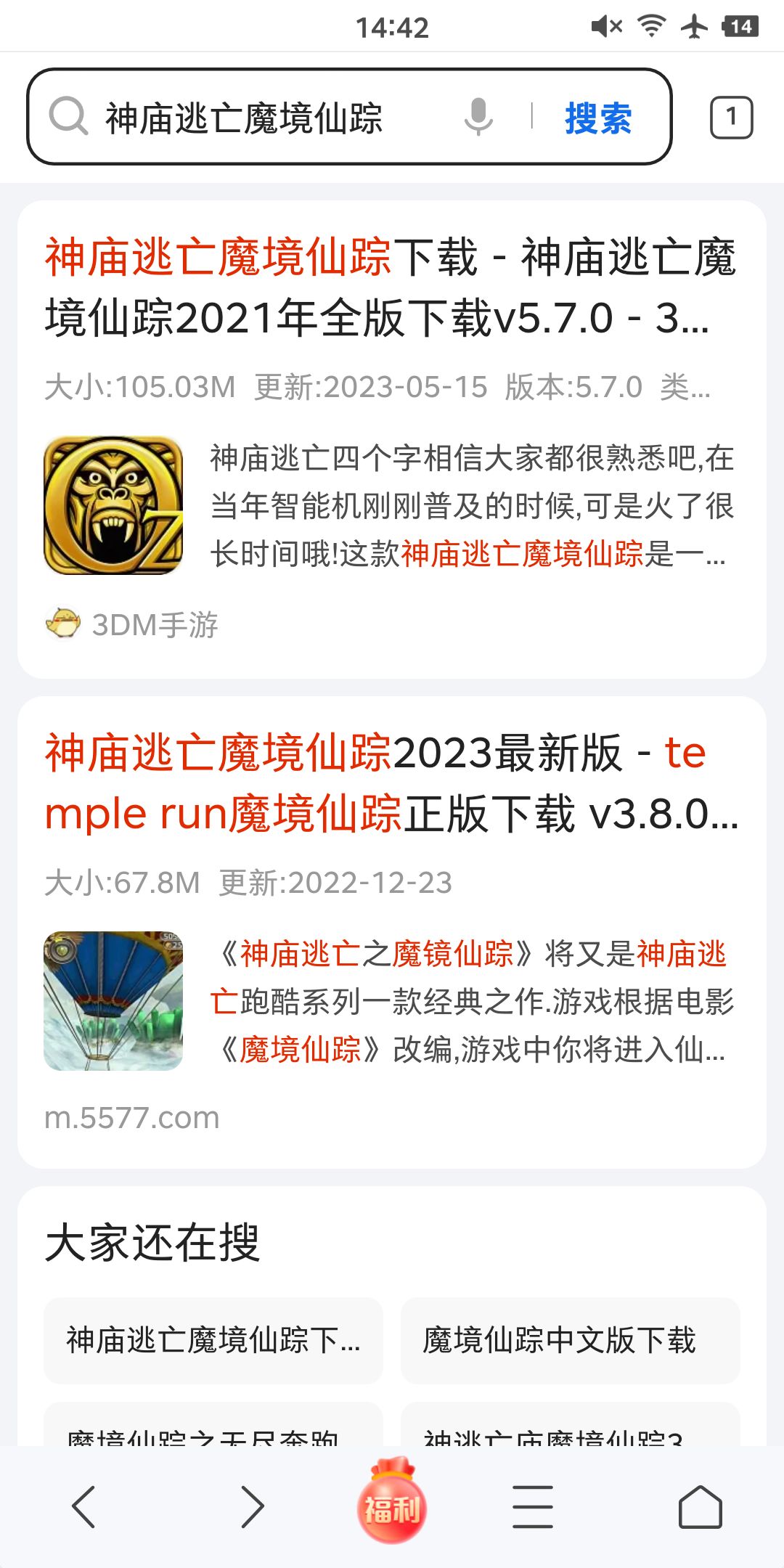The height and width of the screenshot is (1568, 784).
Task: Tap the 3DM手游 source name
Action: click(156, 623)
